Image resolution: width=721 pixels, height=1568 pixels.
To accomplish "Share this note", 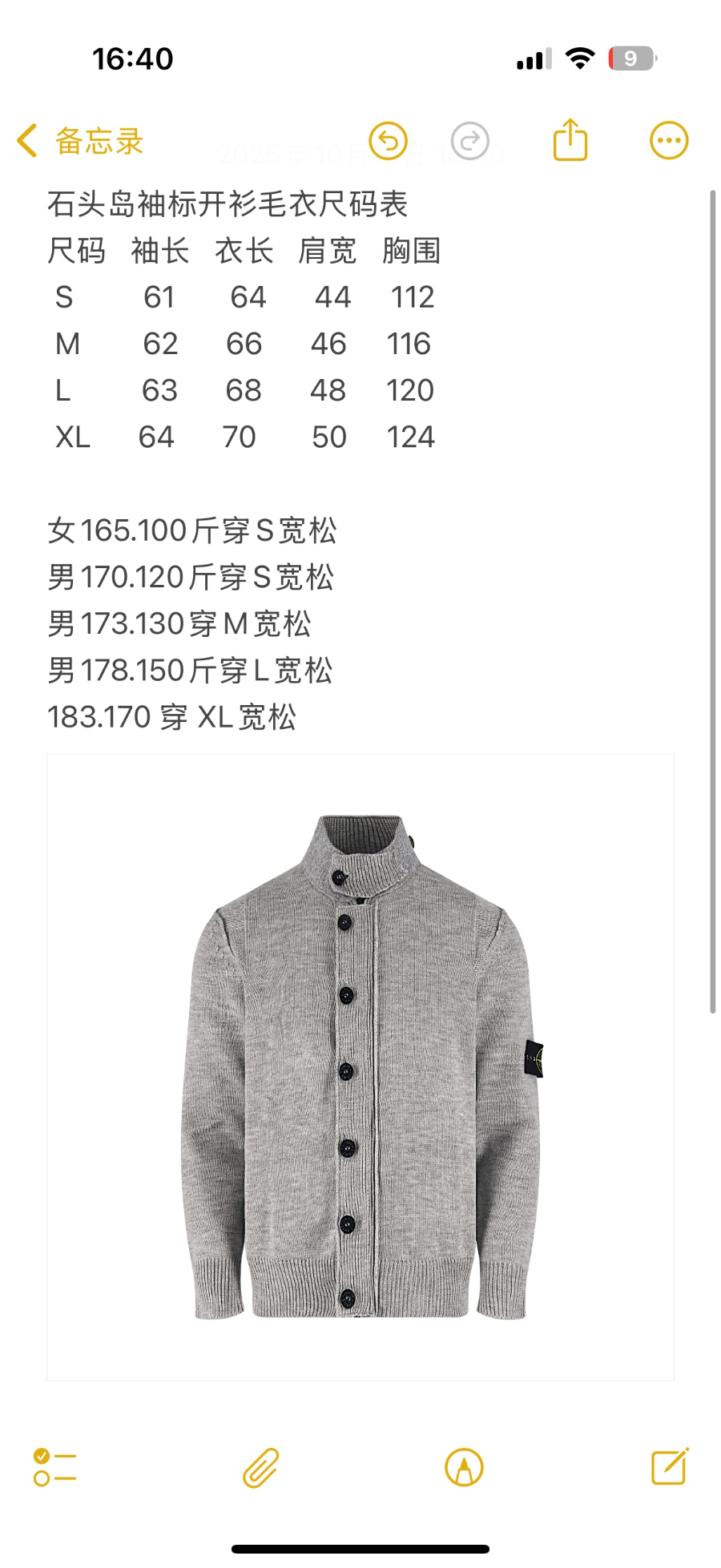I will [570, 140].
